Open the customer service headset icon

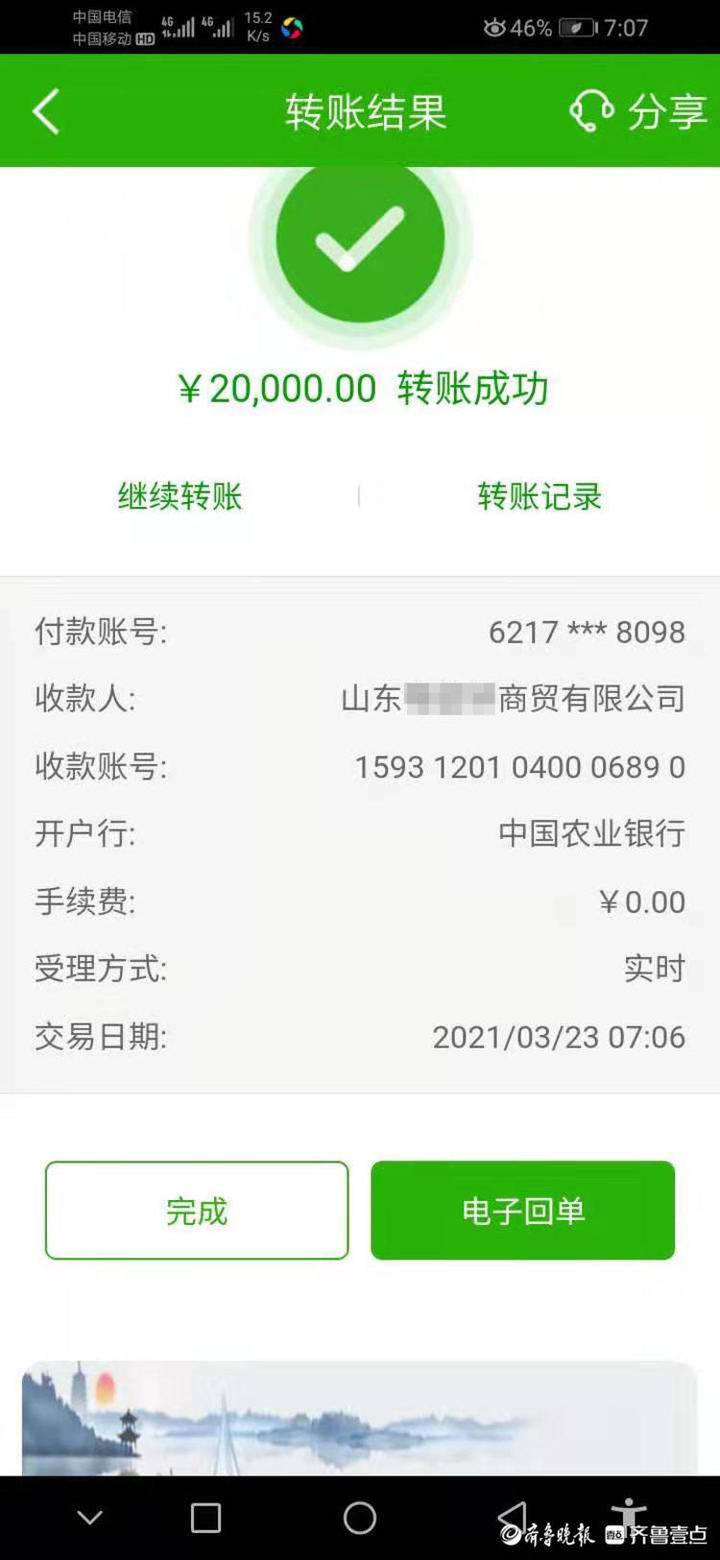click(x=591, y=111)
